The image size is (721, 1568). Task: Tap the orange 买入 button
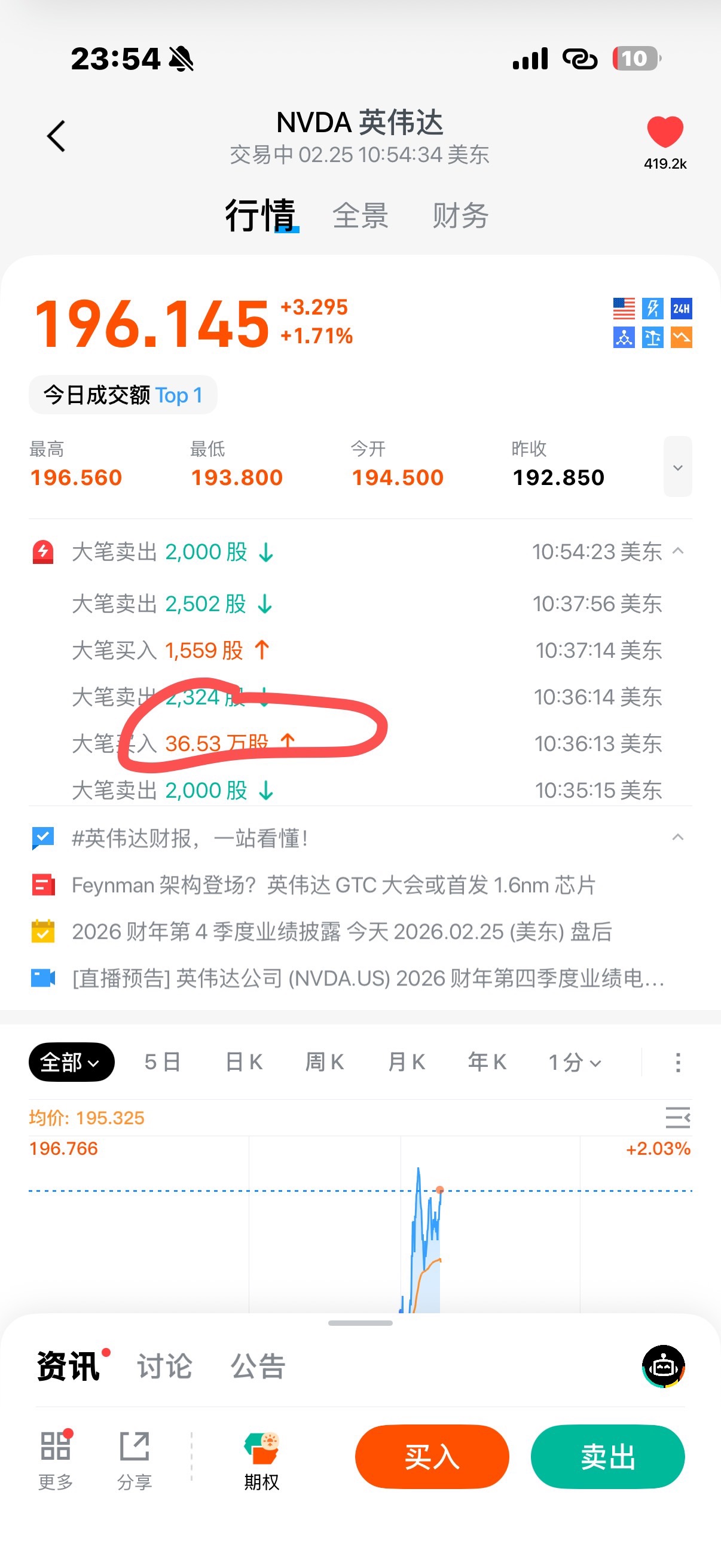pos(432,1457)
